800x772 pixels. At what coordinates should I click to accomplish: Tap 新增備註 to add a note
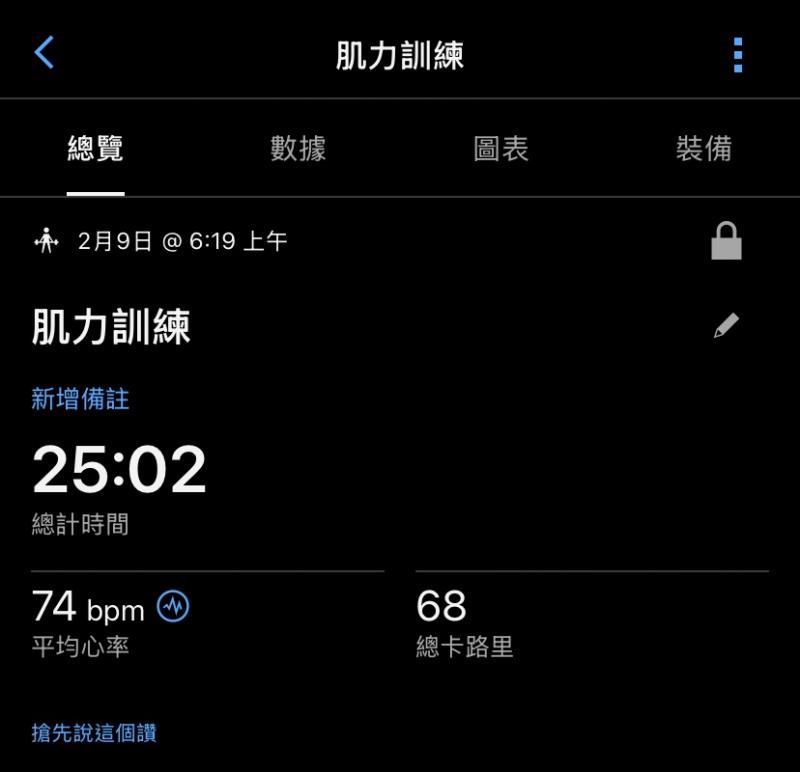click(x=80, y=400)
